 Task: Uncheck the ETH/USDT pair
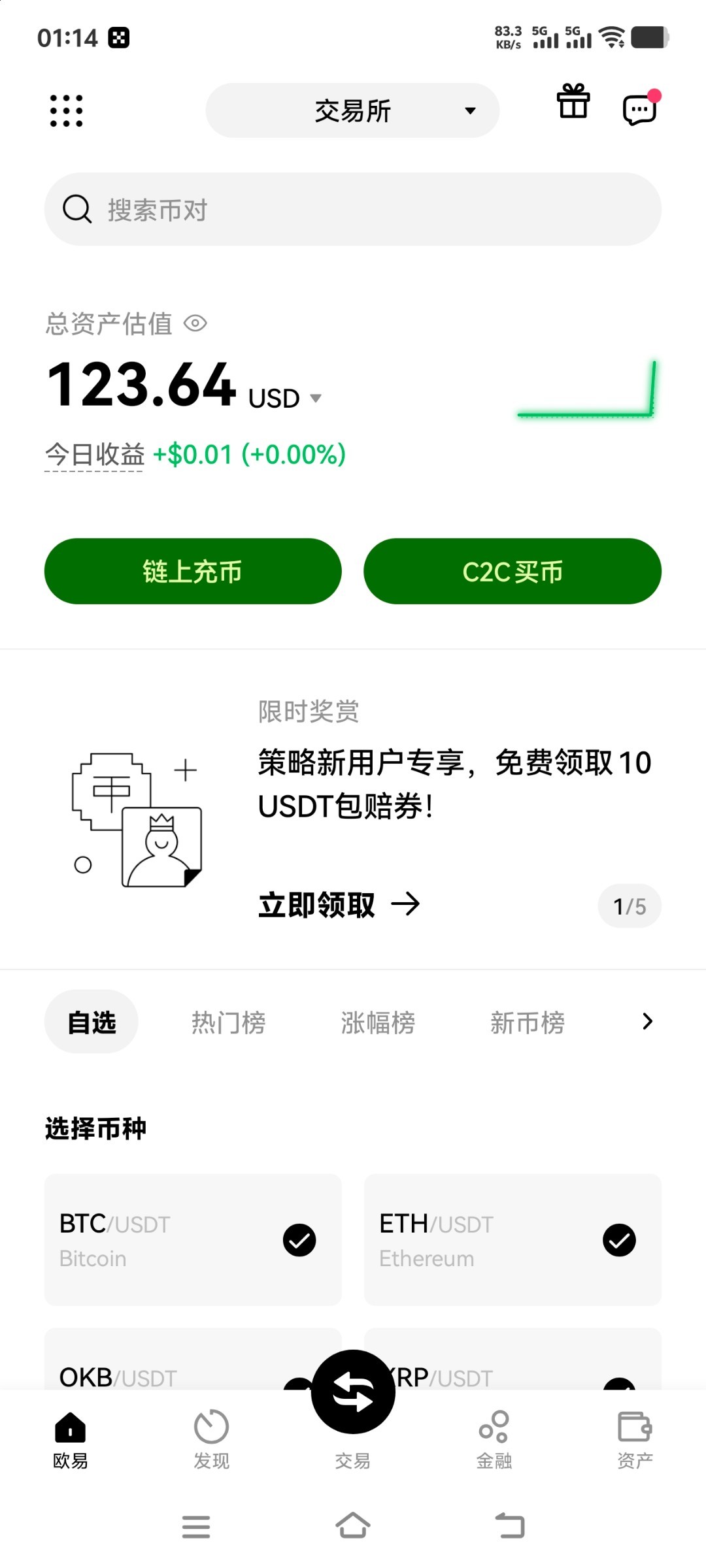[x=619, y=1240]
